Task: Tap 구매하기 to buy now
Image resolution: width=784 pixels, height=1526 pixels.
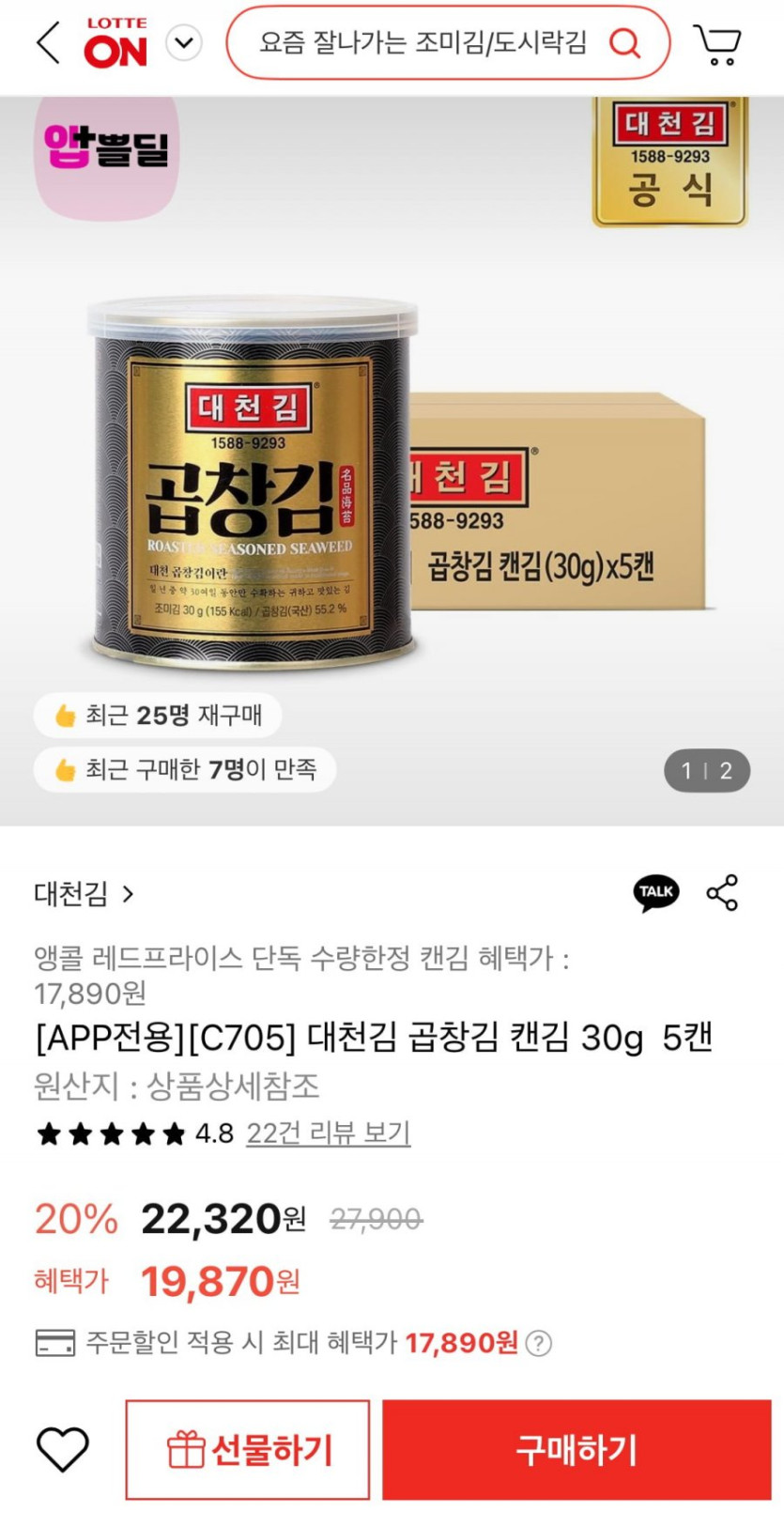Action: (576, 1450)
